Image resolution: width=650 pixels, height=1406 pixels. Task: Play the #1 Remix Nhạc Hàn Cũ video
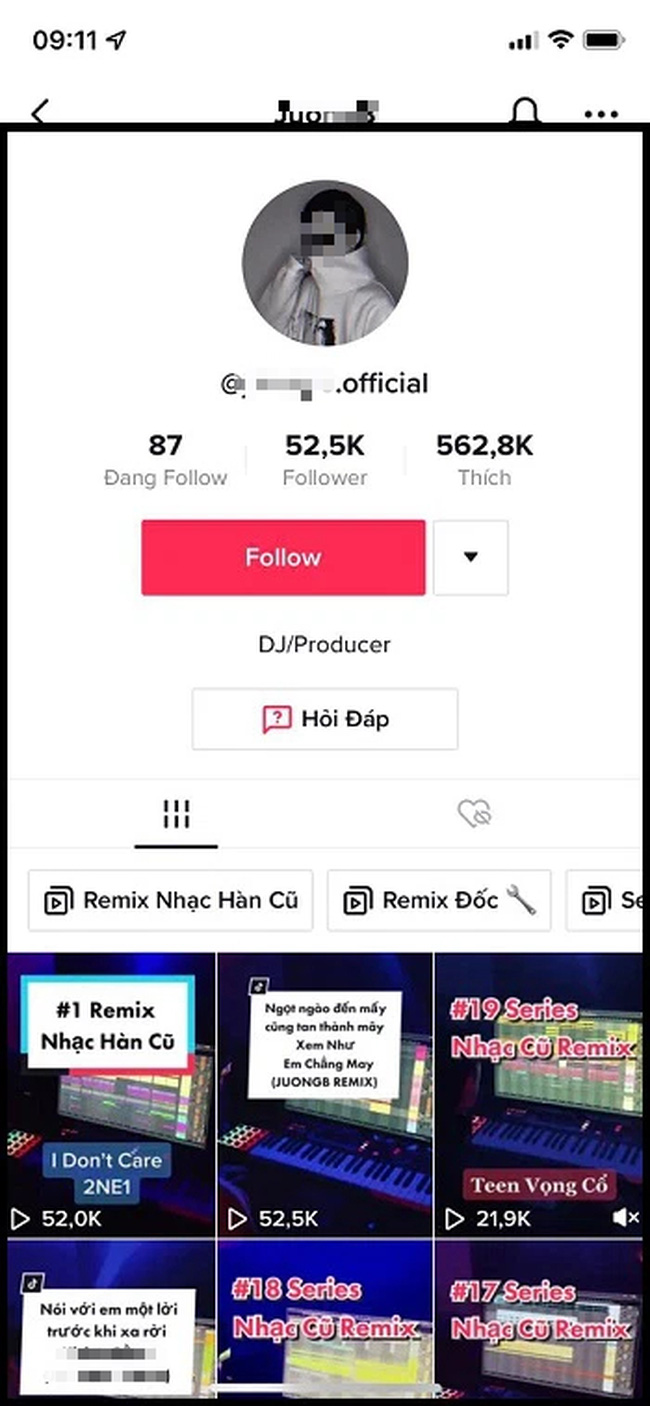click(x=110, y=1094)
